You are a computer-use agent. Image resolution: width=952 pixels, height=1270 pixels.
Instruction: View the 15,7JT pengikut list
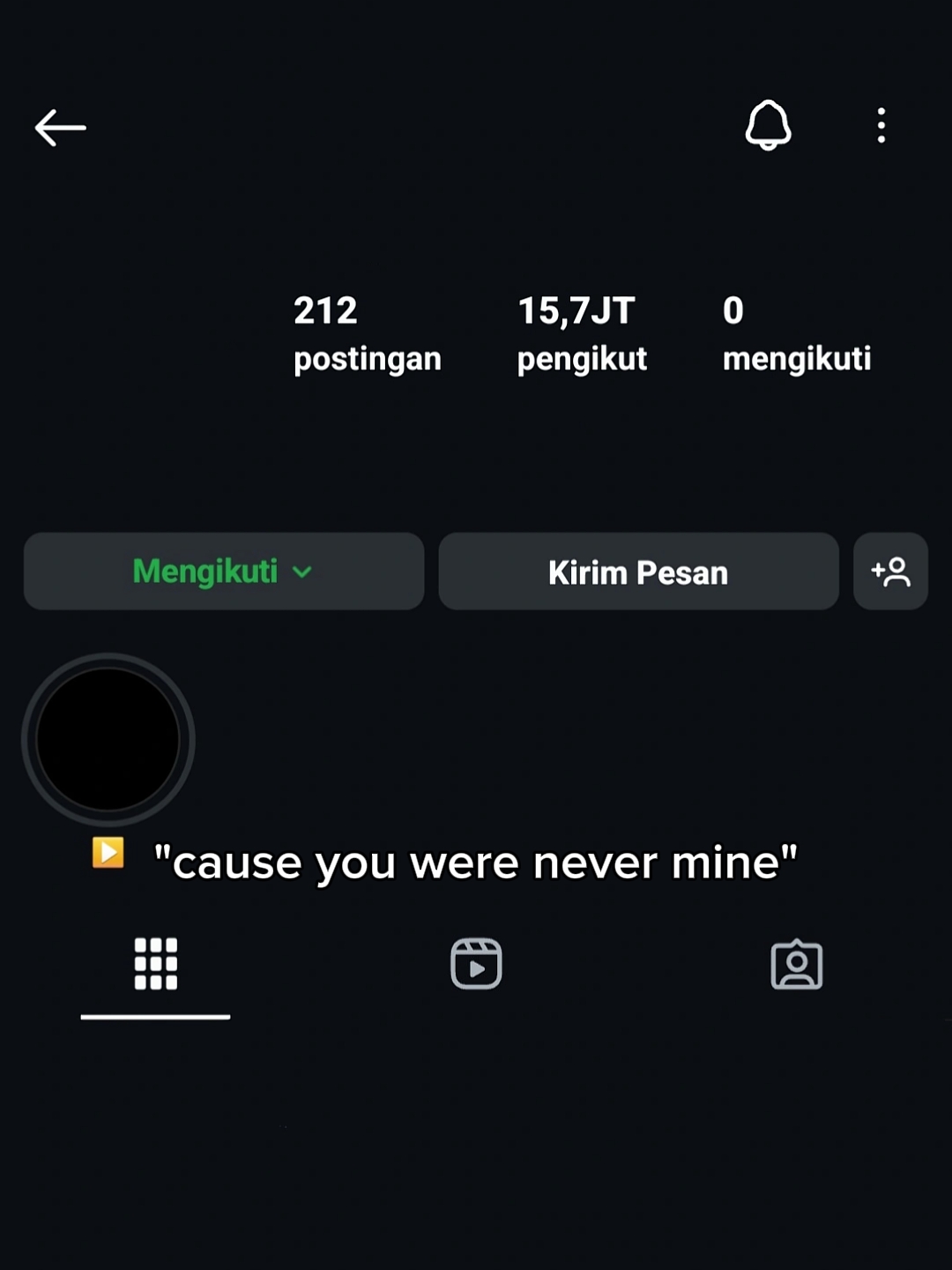[582, 333]
